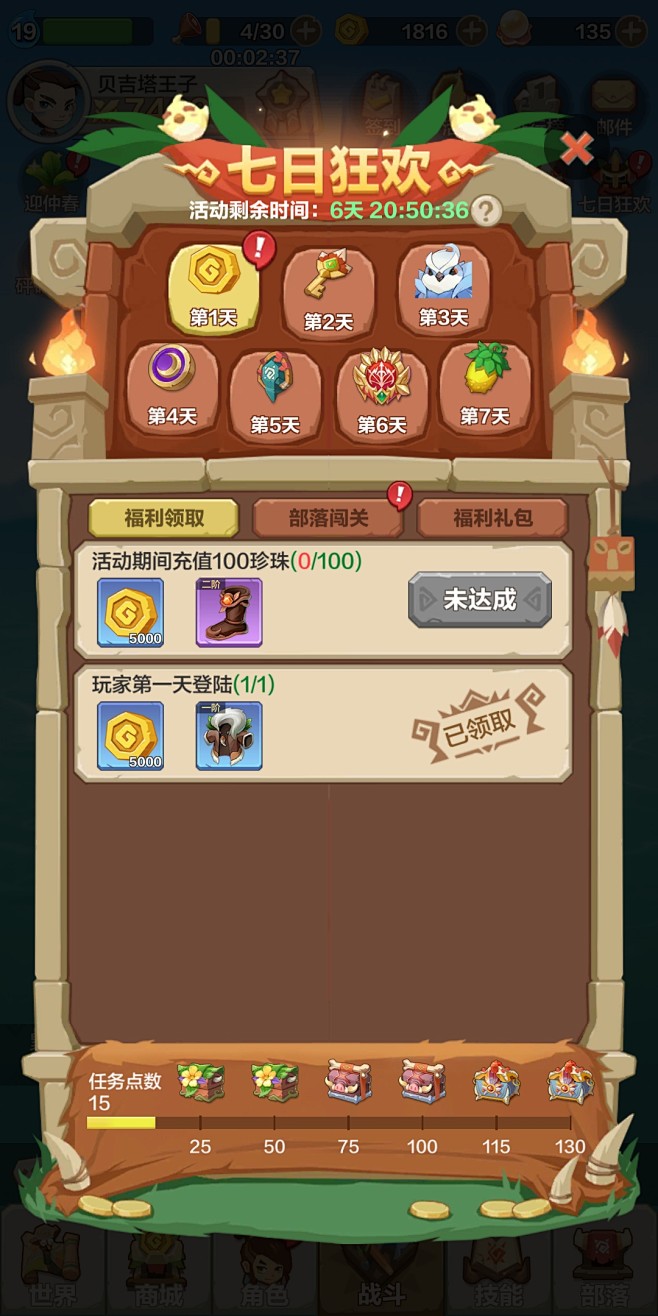Open the 130-point task chest

point(570,1082)
